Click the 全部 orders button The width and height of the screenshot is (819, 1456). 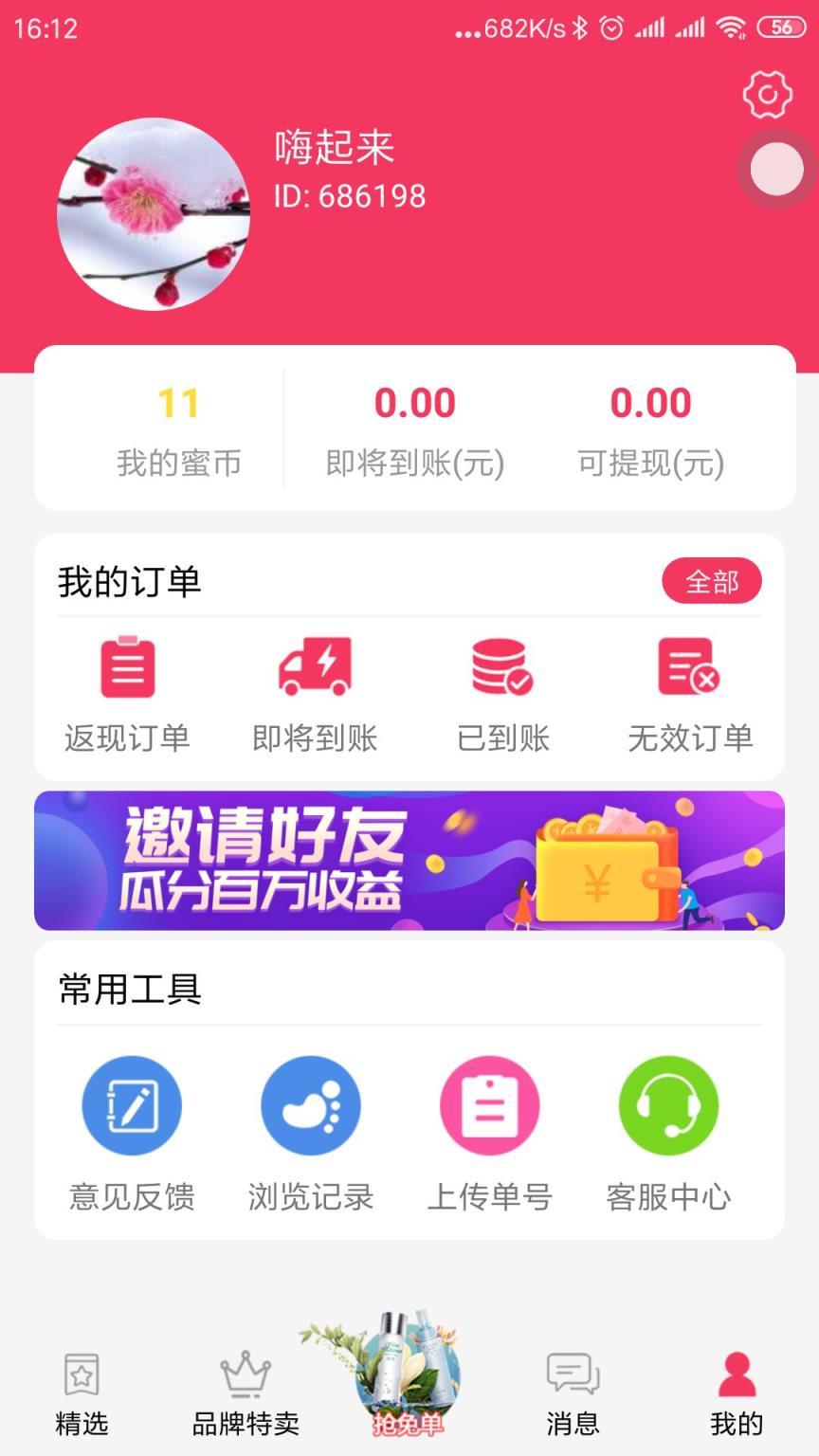[x=712, y=581]
